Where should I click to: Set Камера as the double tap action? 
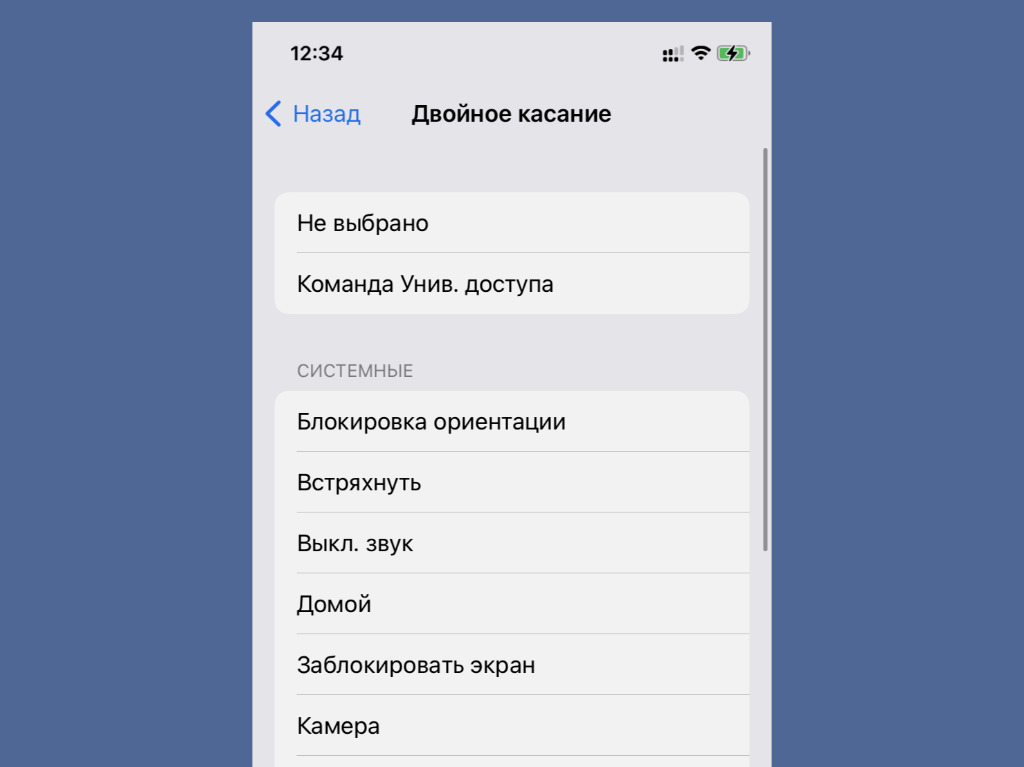511,726
